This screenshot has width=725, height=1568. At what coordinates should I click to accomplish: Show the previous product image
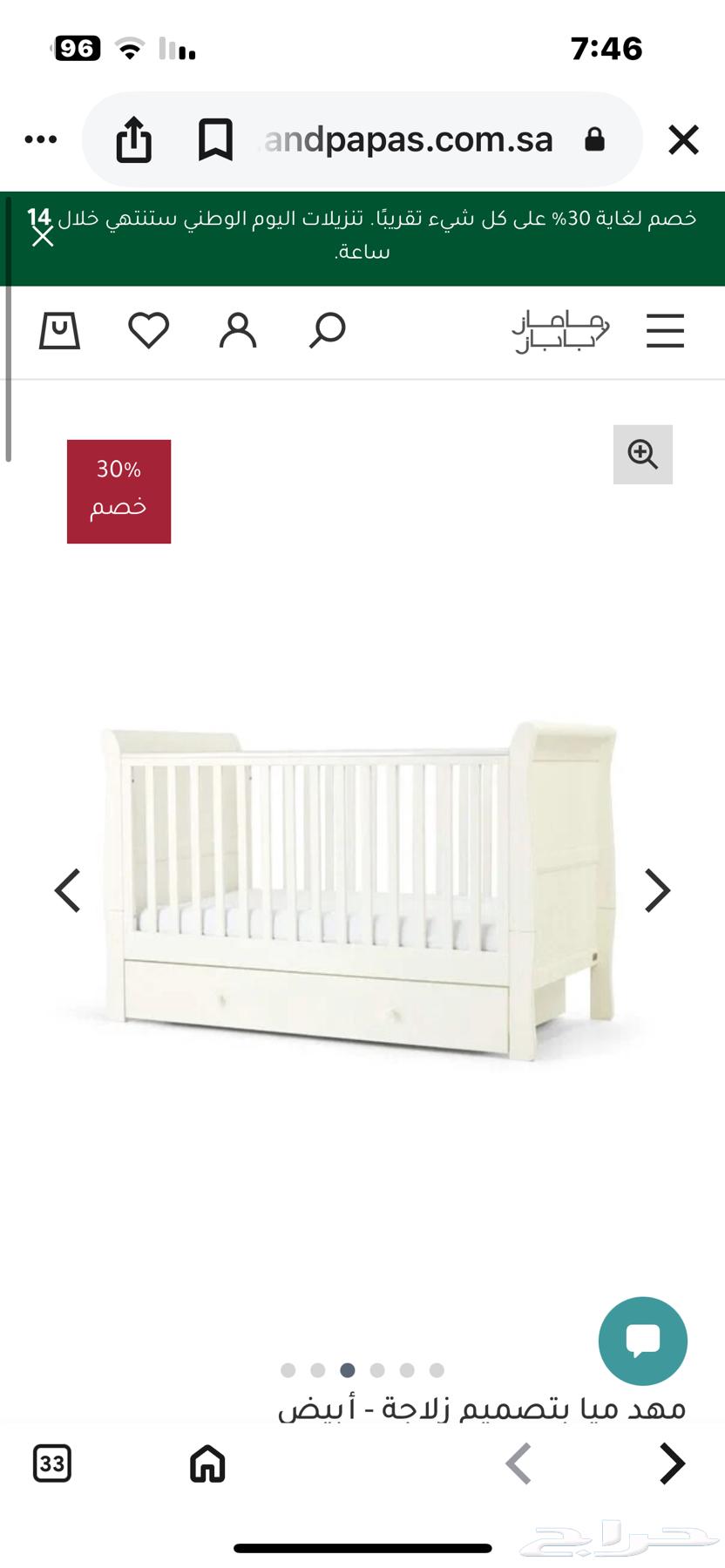coord(68,890)
